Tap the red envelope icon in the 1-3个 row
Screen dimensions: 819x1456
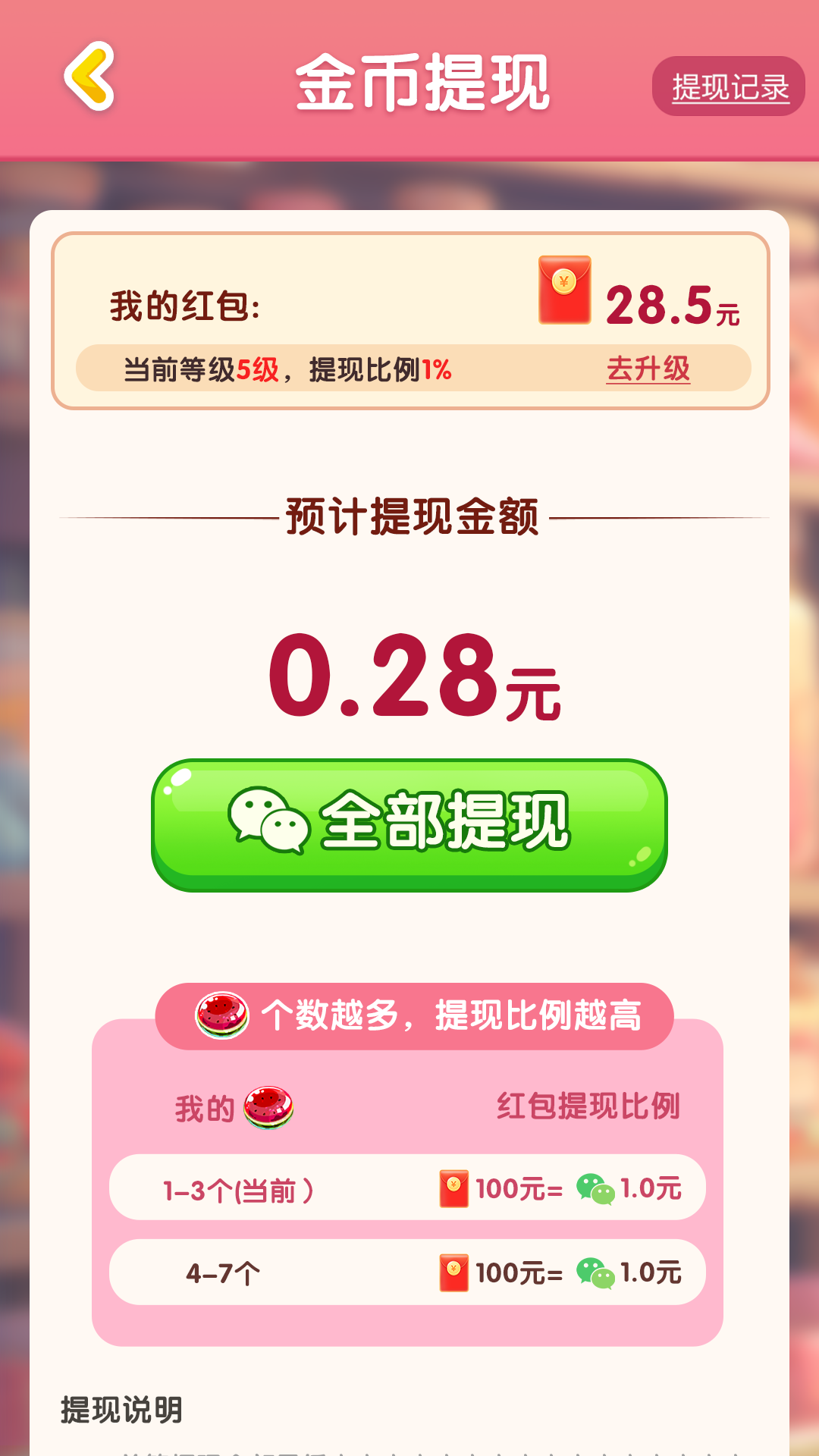click(x=453, y=1187)
